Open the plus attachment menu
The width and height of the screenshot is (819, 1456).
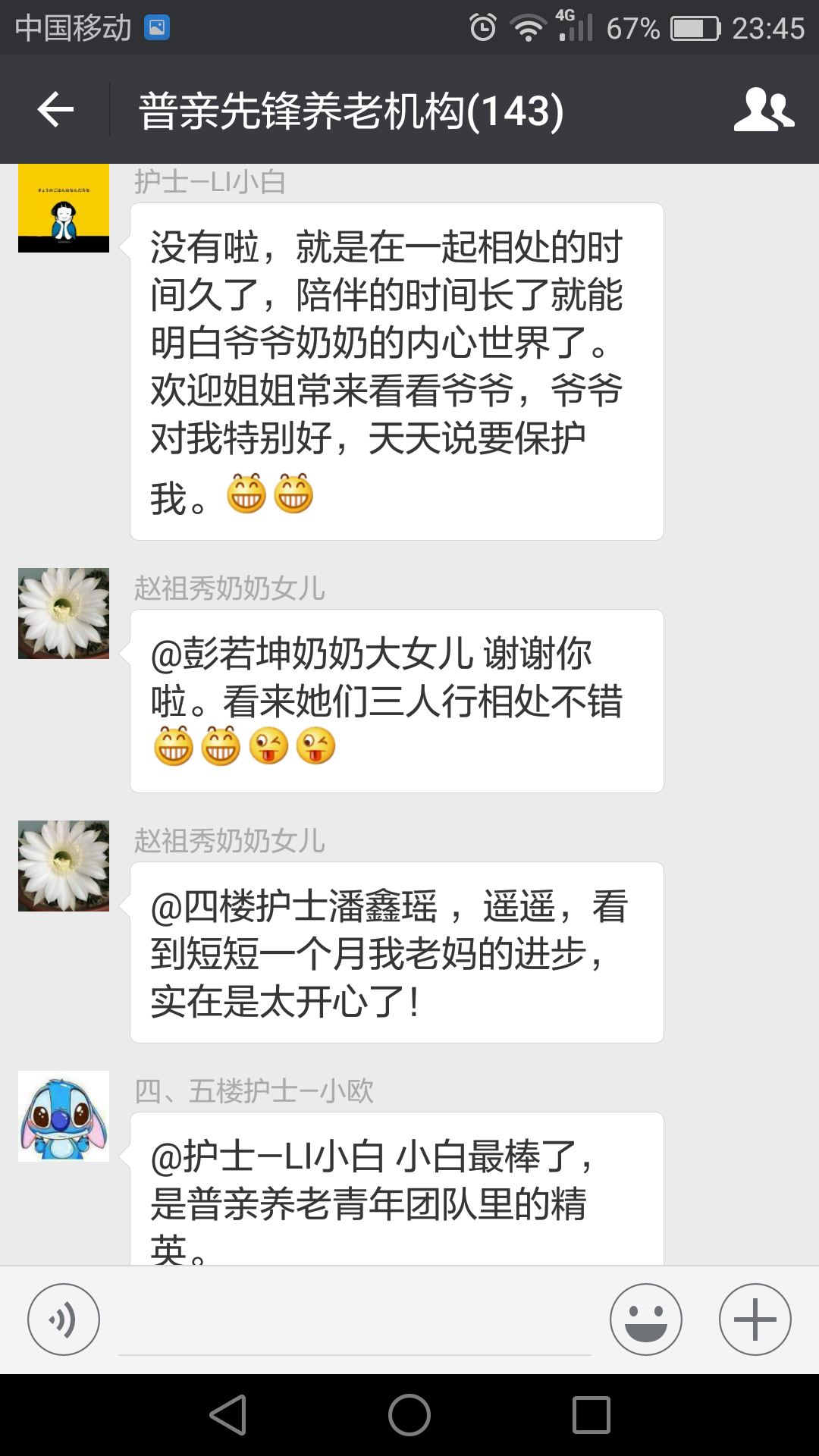755,1319
